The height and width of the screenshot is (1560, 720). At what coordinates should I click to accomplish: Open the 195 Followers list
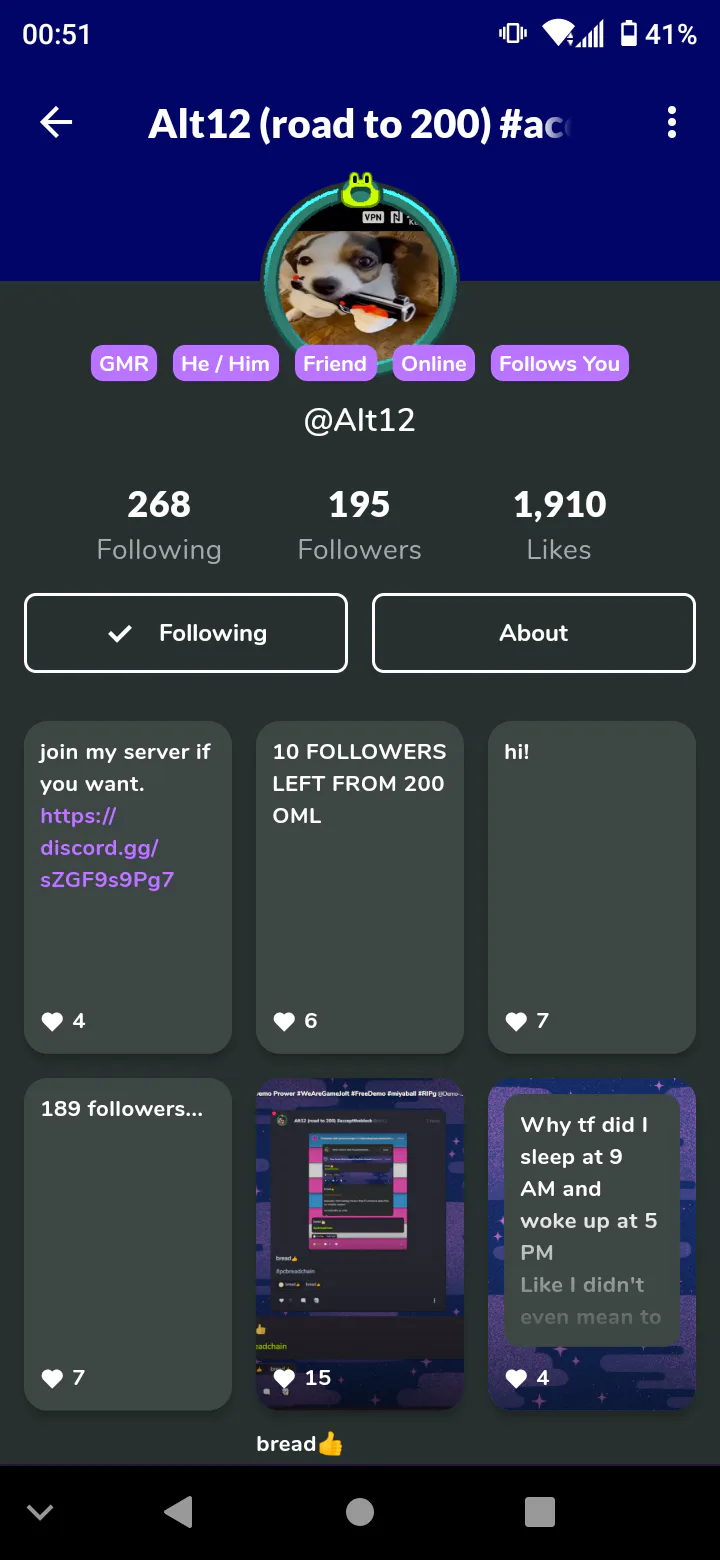[360, 525]
